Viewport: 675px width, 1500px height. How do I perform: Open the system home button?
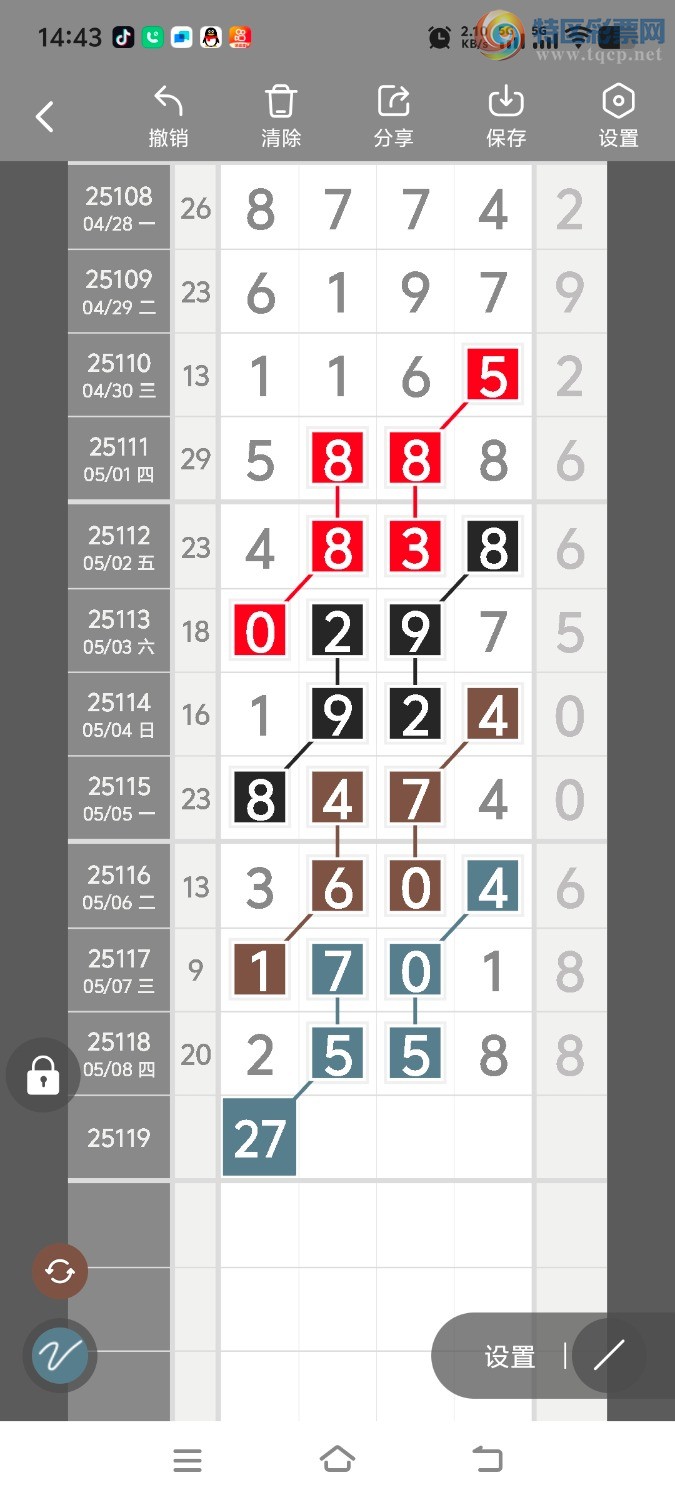(337, 1460)
